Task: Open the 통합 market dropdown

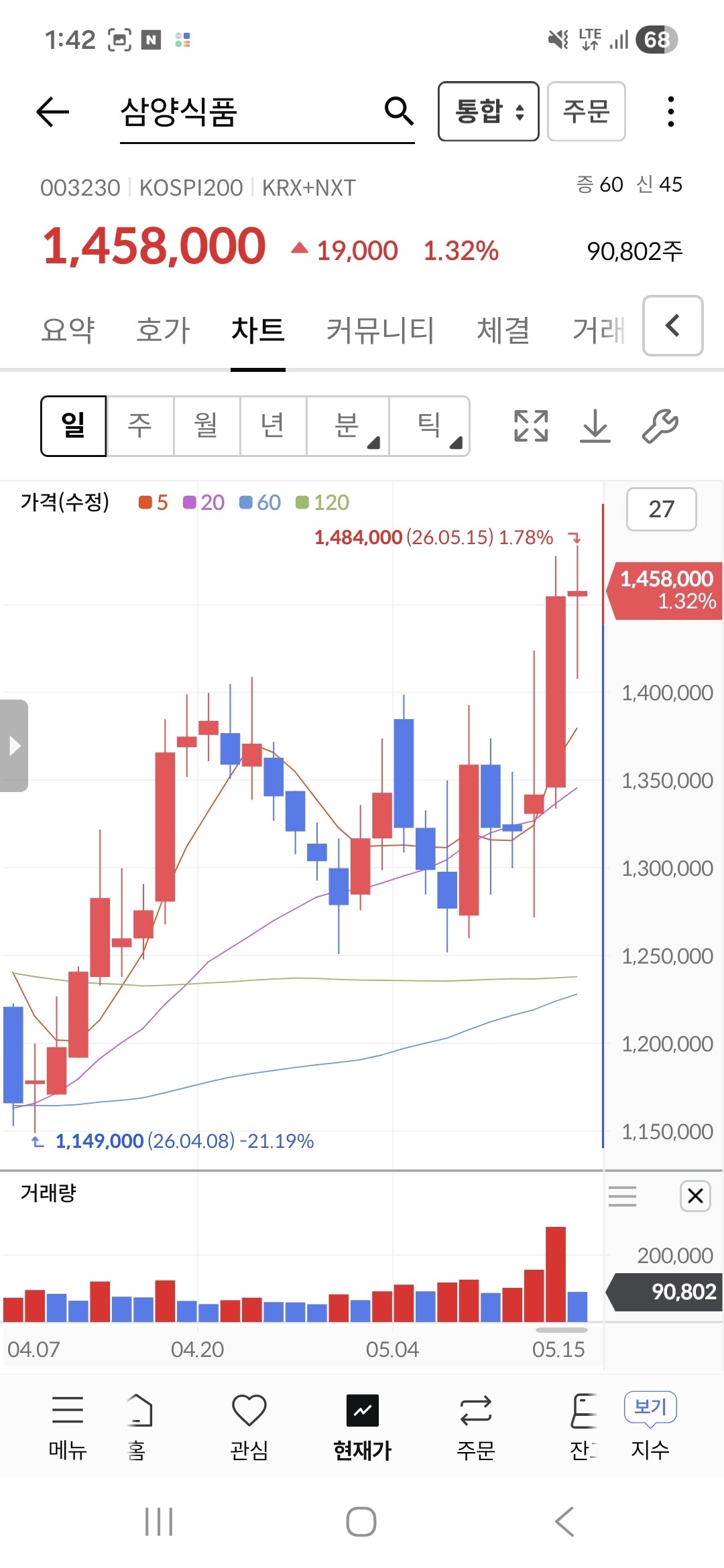Action: coord(488,111)
